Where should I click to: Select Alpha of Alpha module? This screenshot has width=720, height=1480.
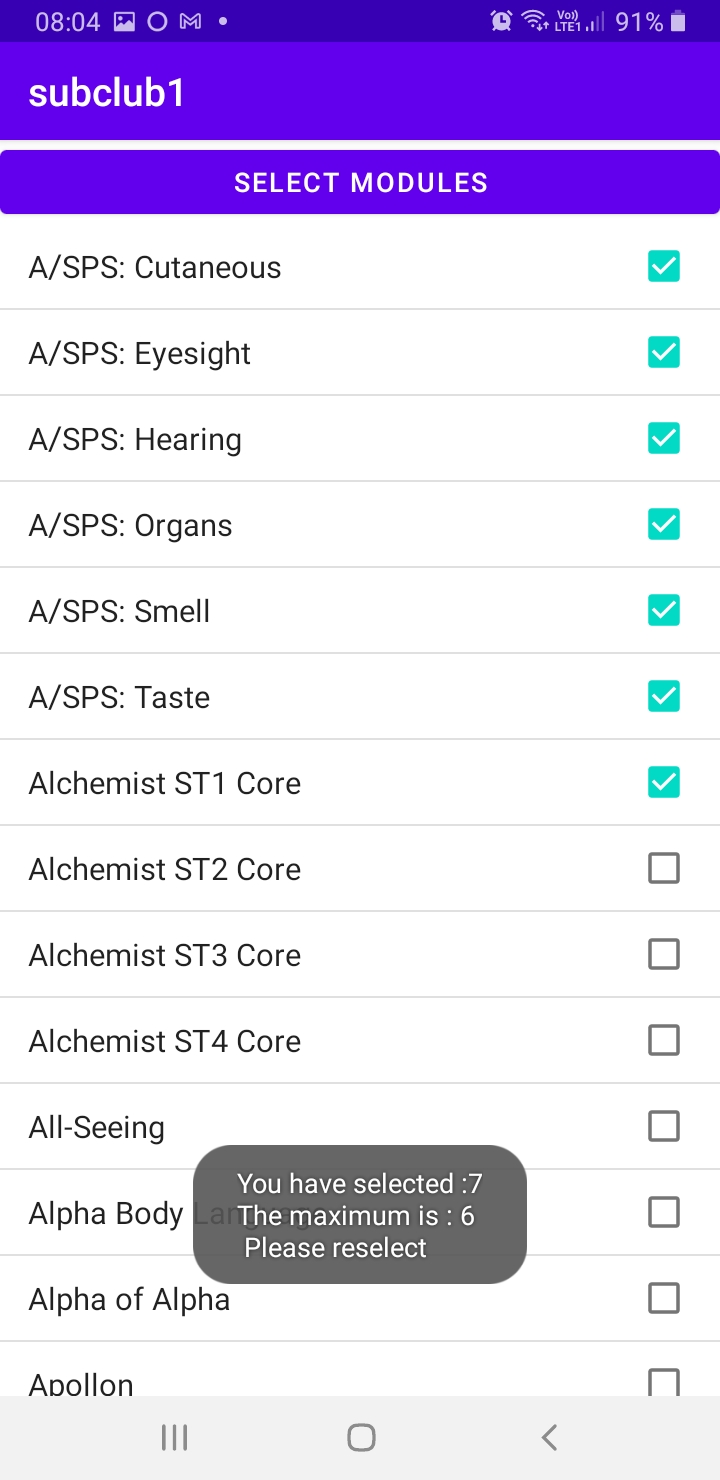tap(664, 1299)
